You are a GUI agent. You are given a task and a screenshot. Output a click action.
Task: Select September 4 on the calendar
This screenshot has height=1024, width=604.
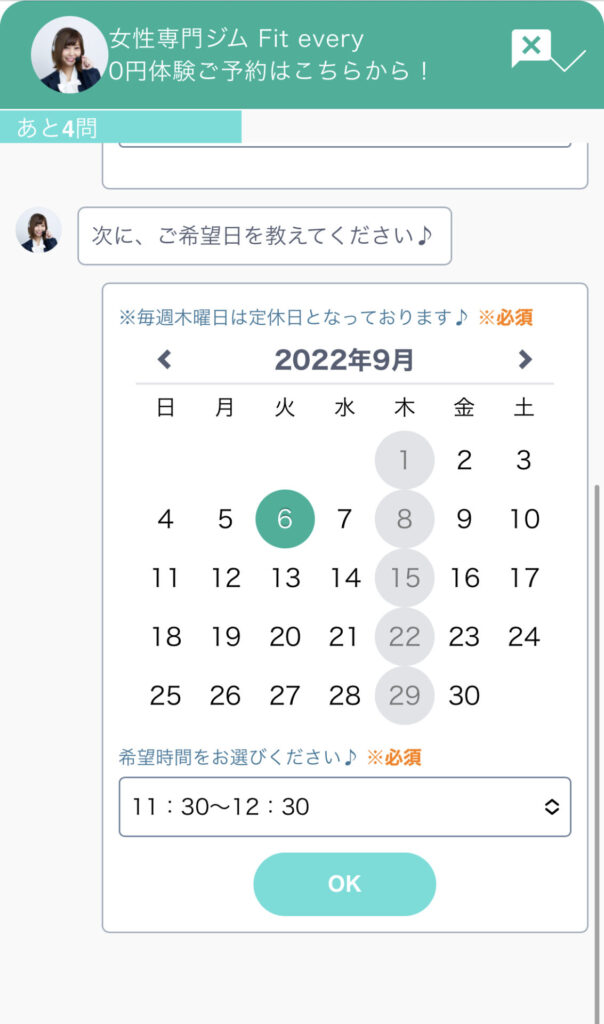[166, 519]
